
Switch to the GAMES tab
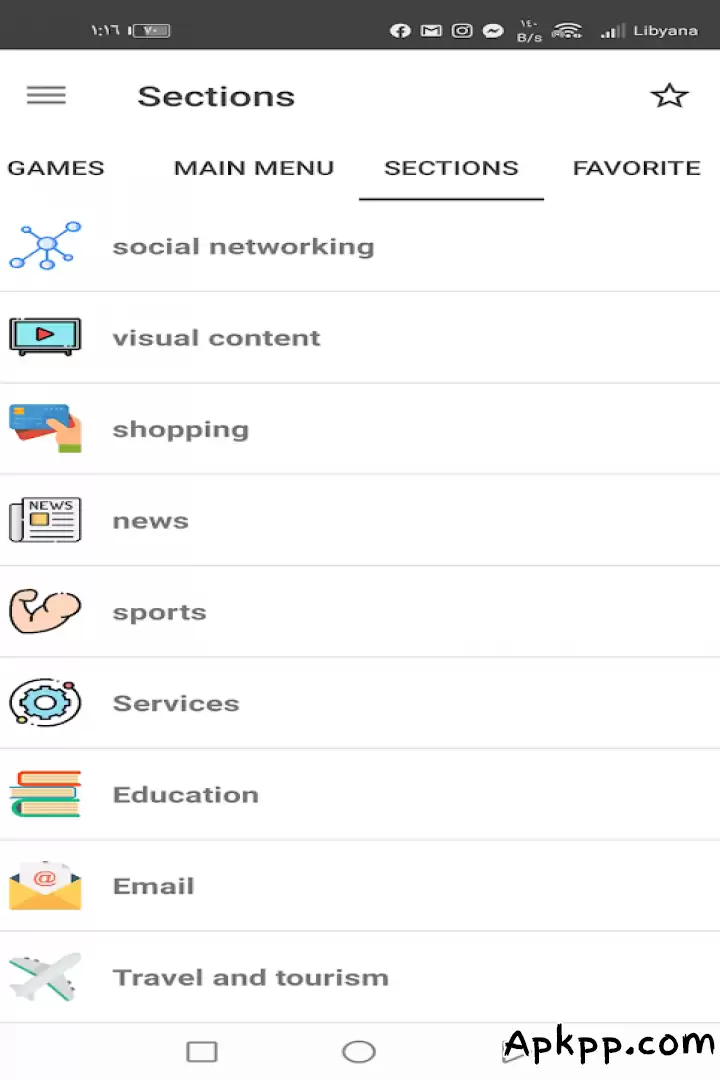(56, 168)
